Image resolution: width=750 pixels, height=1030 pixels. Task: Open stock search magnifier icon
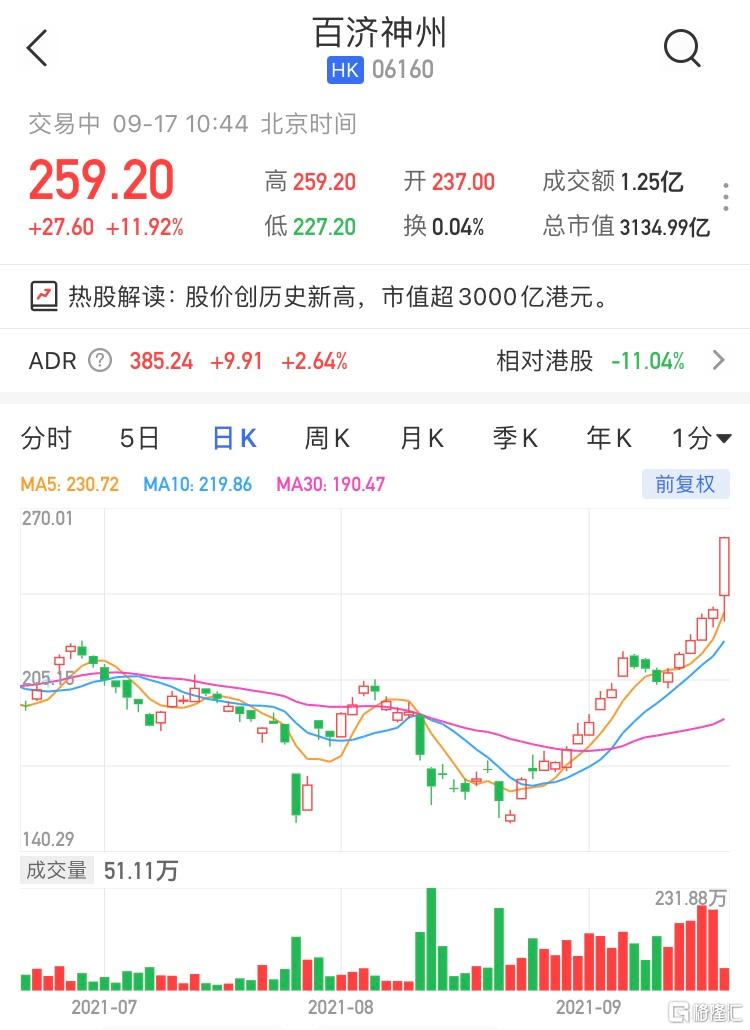tap(682, 47)
